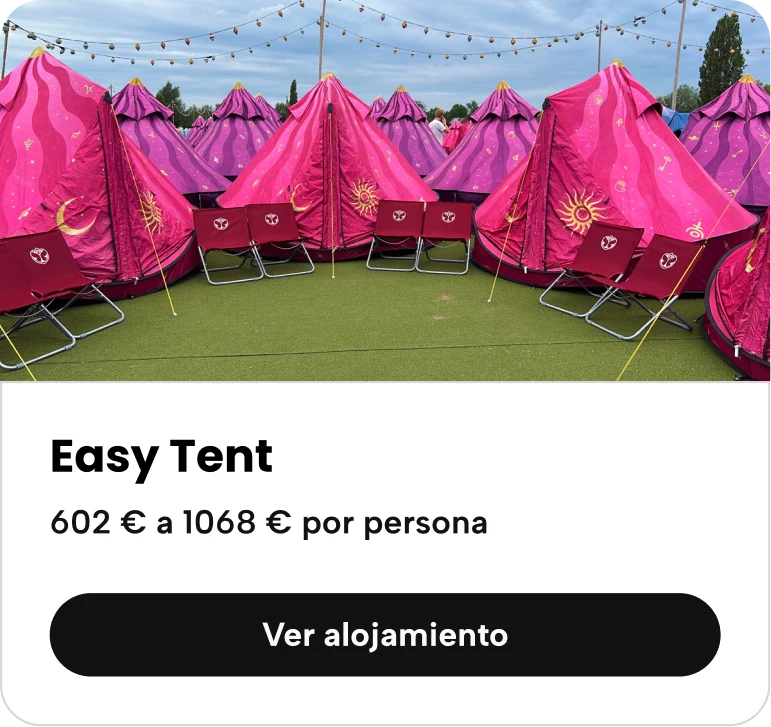Open the Easy Tent photo card
The width and height of the screenshot is (771, 727).
point(385,190)
